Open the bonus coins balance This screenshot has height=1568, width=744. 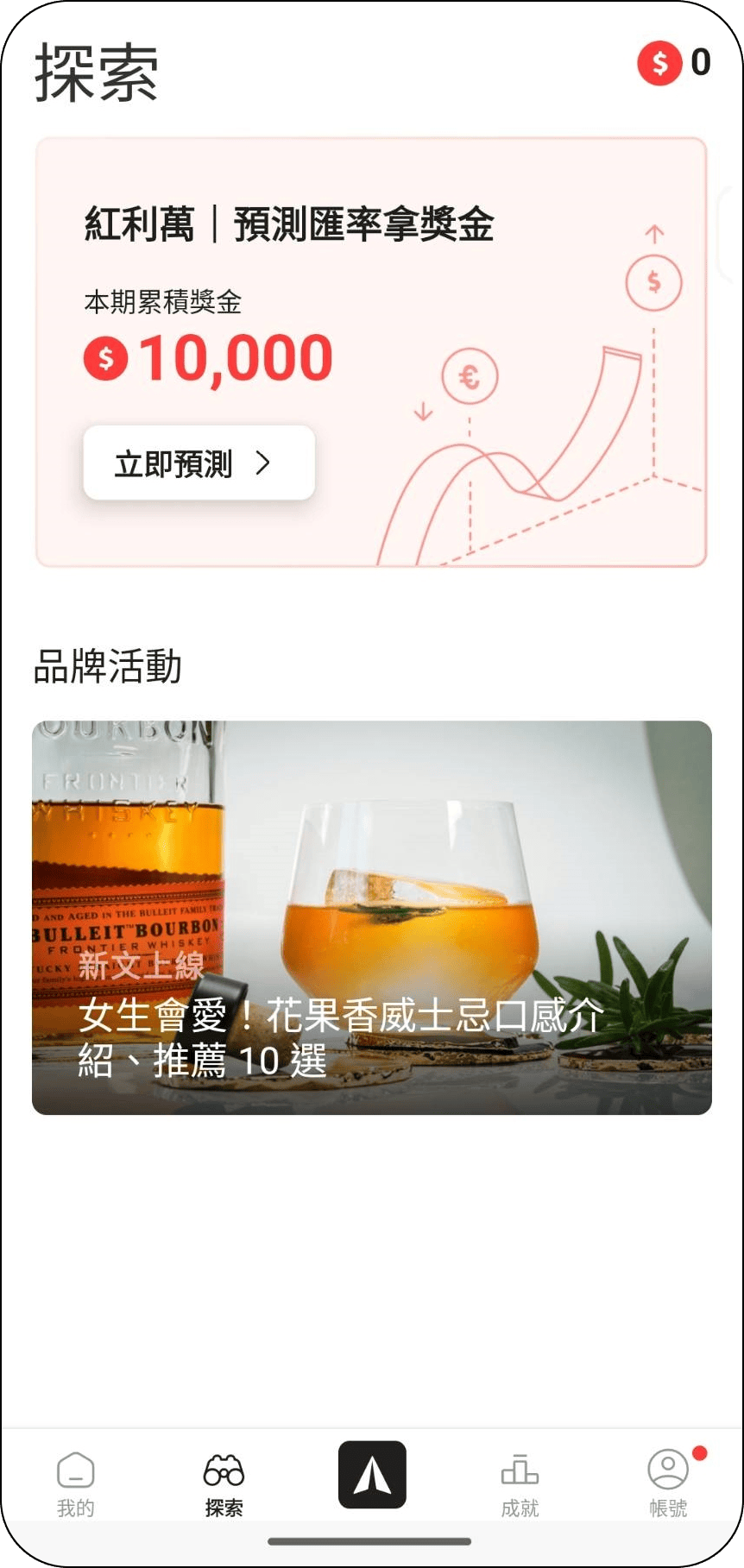[674, 63]
